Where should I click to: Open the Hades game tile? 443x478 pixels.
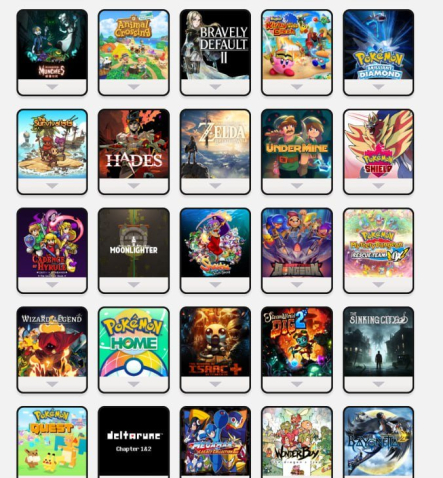tap(134, 144)
